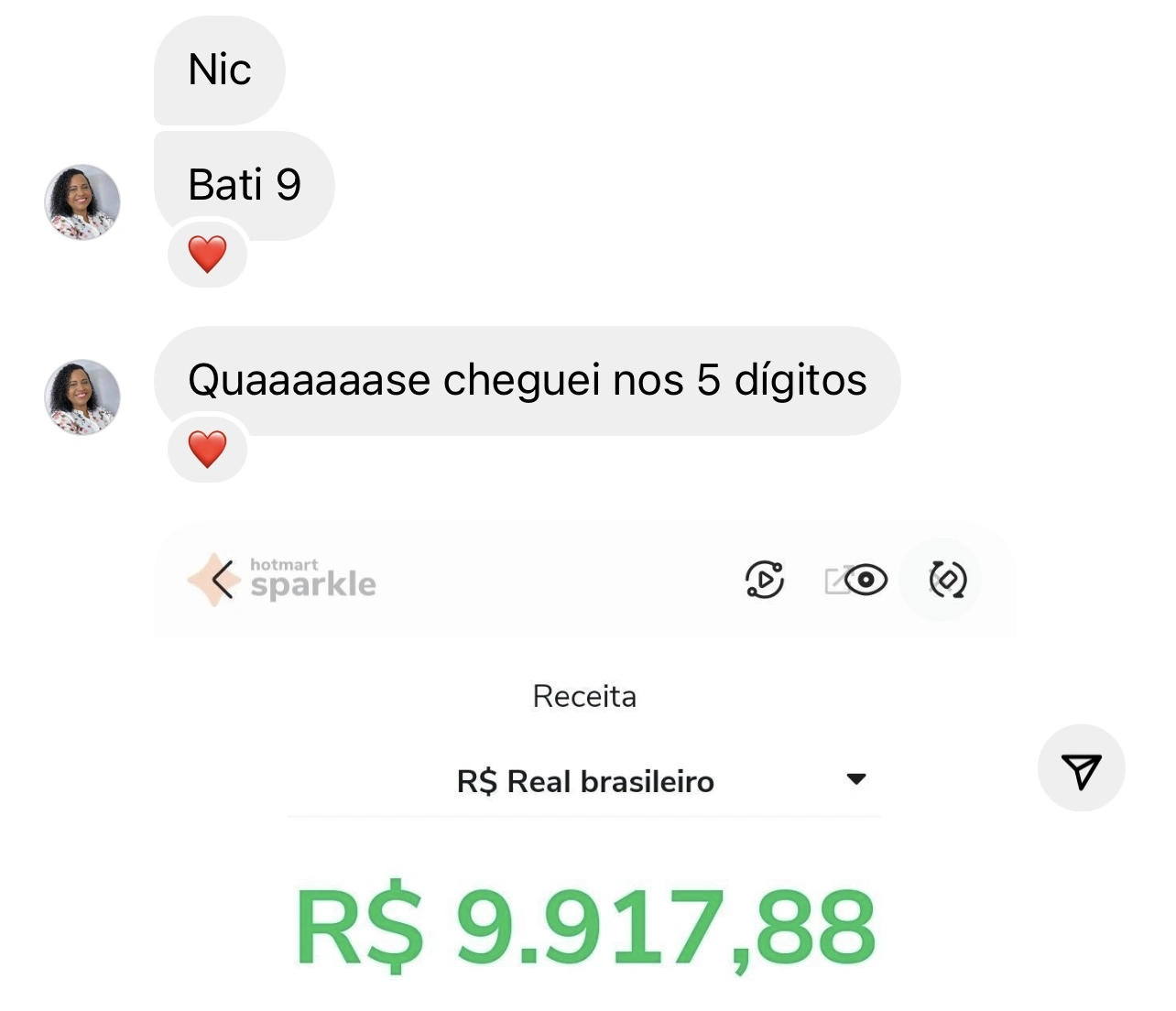1176x1011 pixels.
Task: Open the shared Hotmart Sparkle revenue image
Action: [x=585, y=765]
